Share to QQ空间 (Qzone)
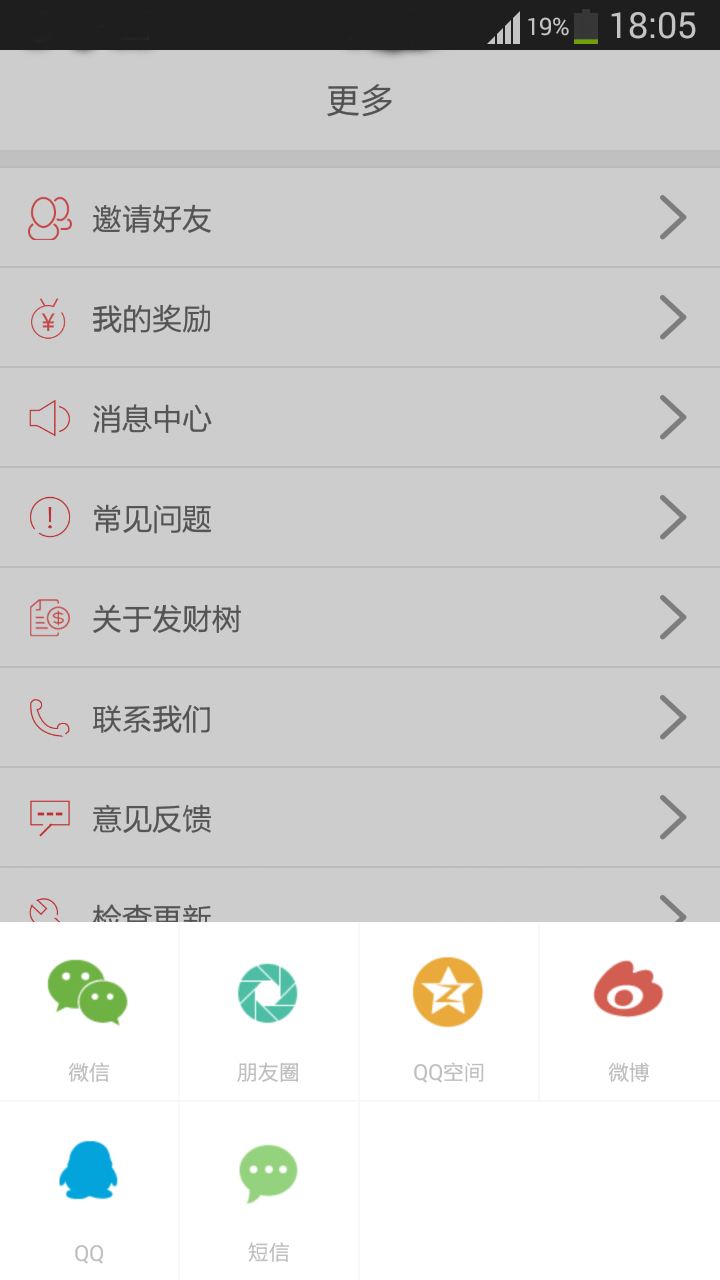Screen dimensions: 720x1280 click(448, 1010)
